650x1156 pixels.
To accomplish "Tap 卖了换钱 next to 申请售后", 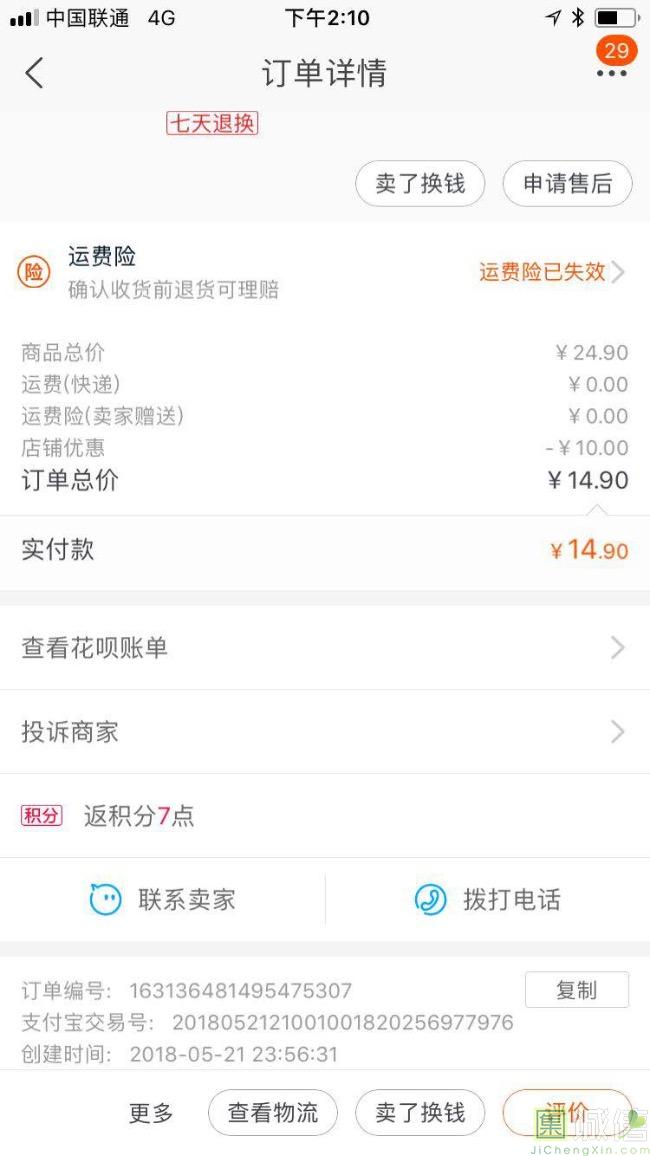I will (x=420, y=184).
